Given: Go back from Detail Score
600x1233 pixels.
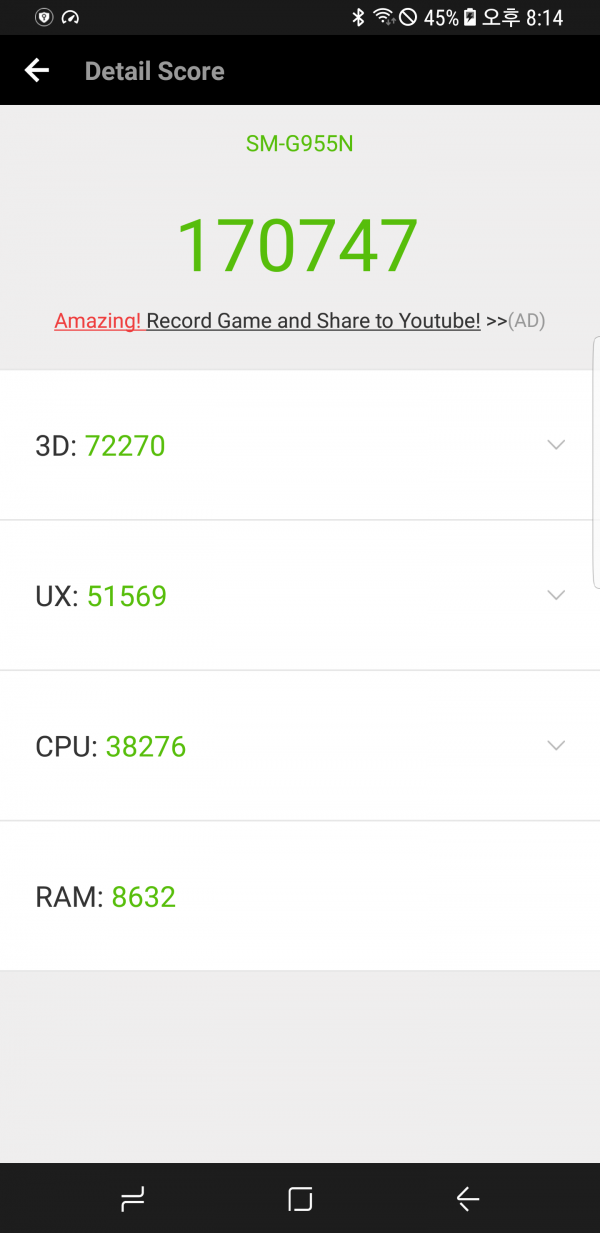Looking at the screenshot, I should [37, 70].
